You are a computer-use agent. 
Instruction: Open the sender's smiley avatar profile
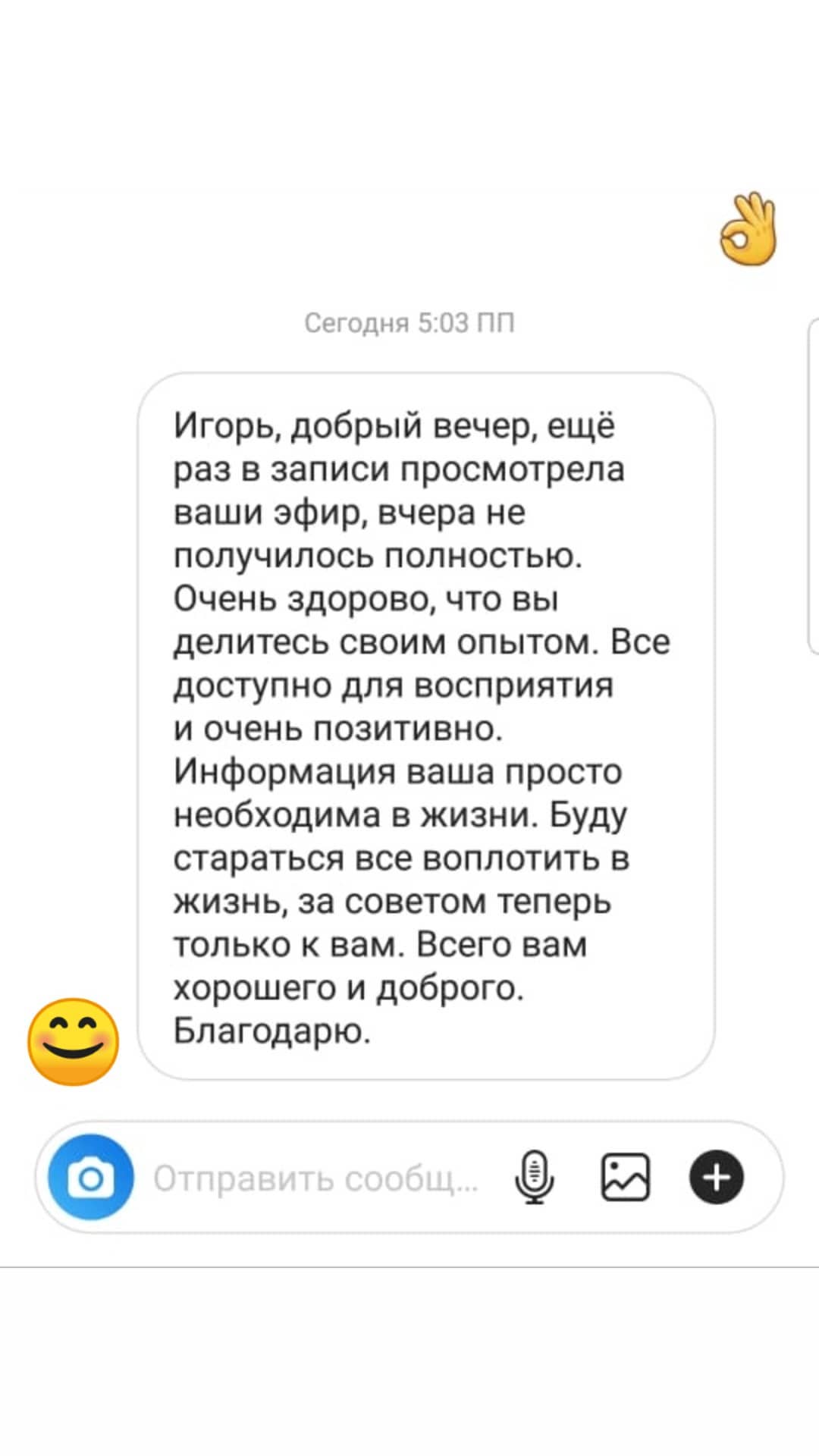[73, 1041]
